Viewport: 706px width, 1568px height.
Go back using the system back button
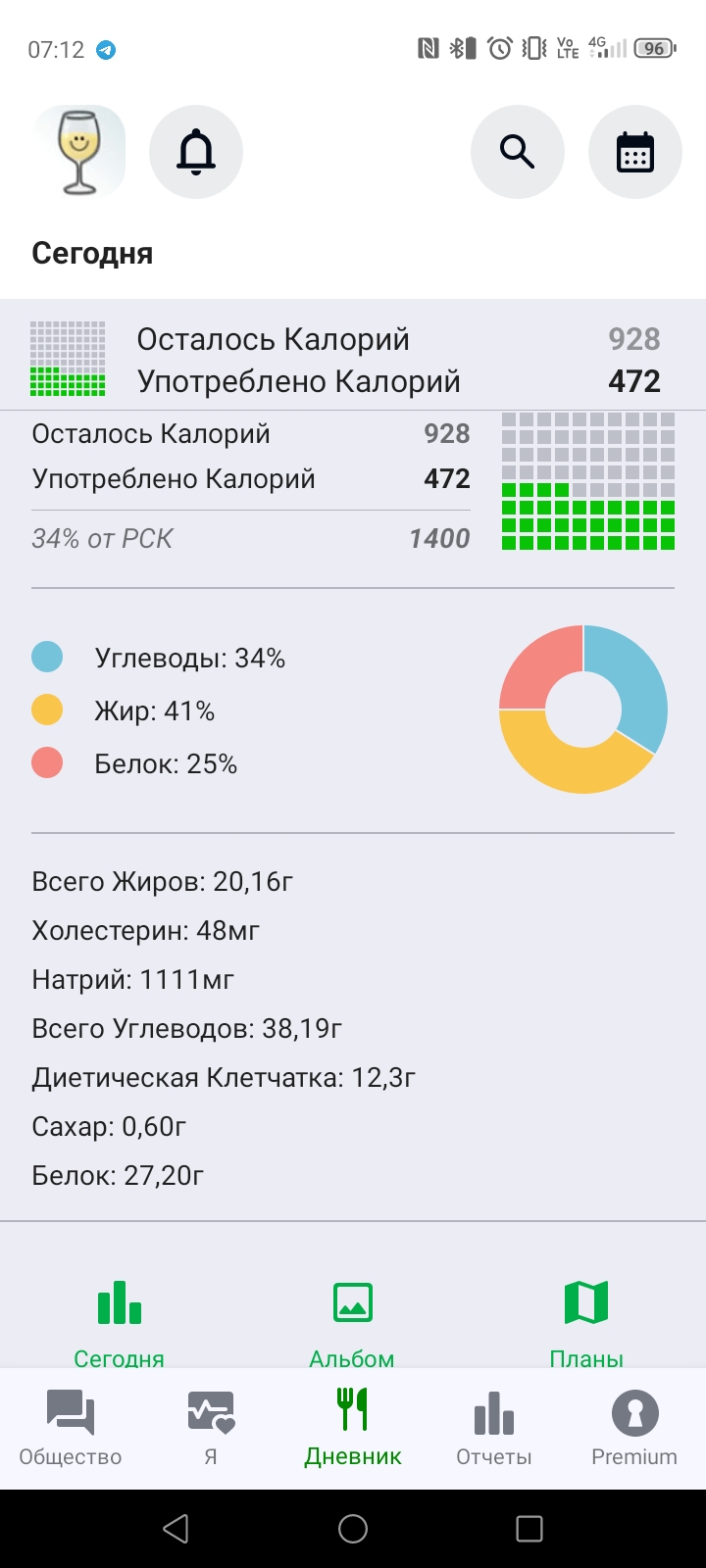click(x=176, y=1529)
